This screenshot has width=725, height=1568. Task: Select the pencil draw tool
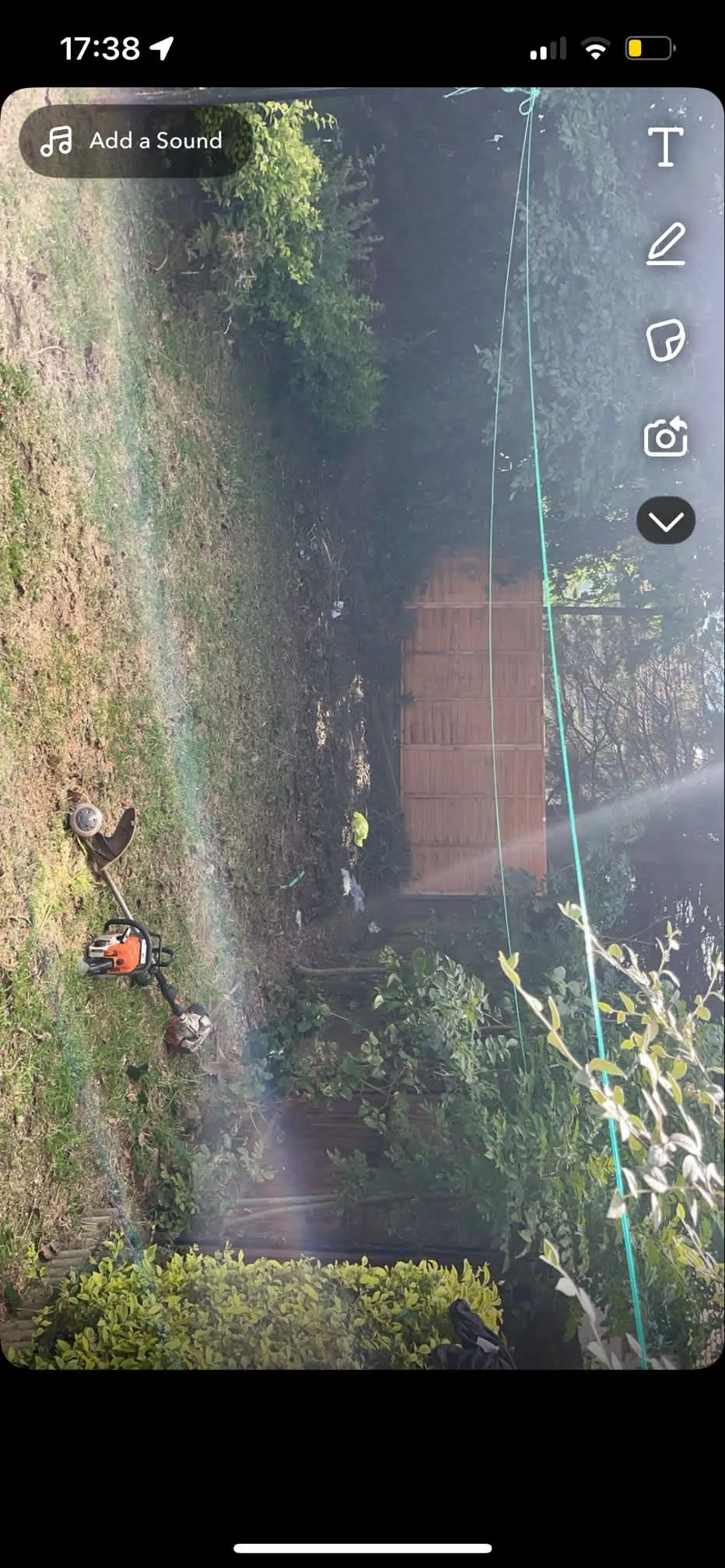tap(666, 243)
